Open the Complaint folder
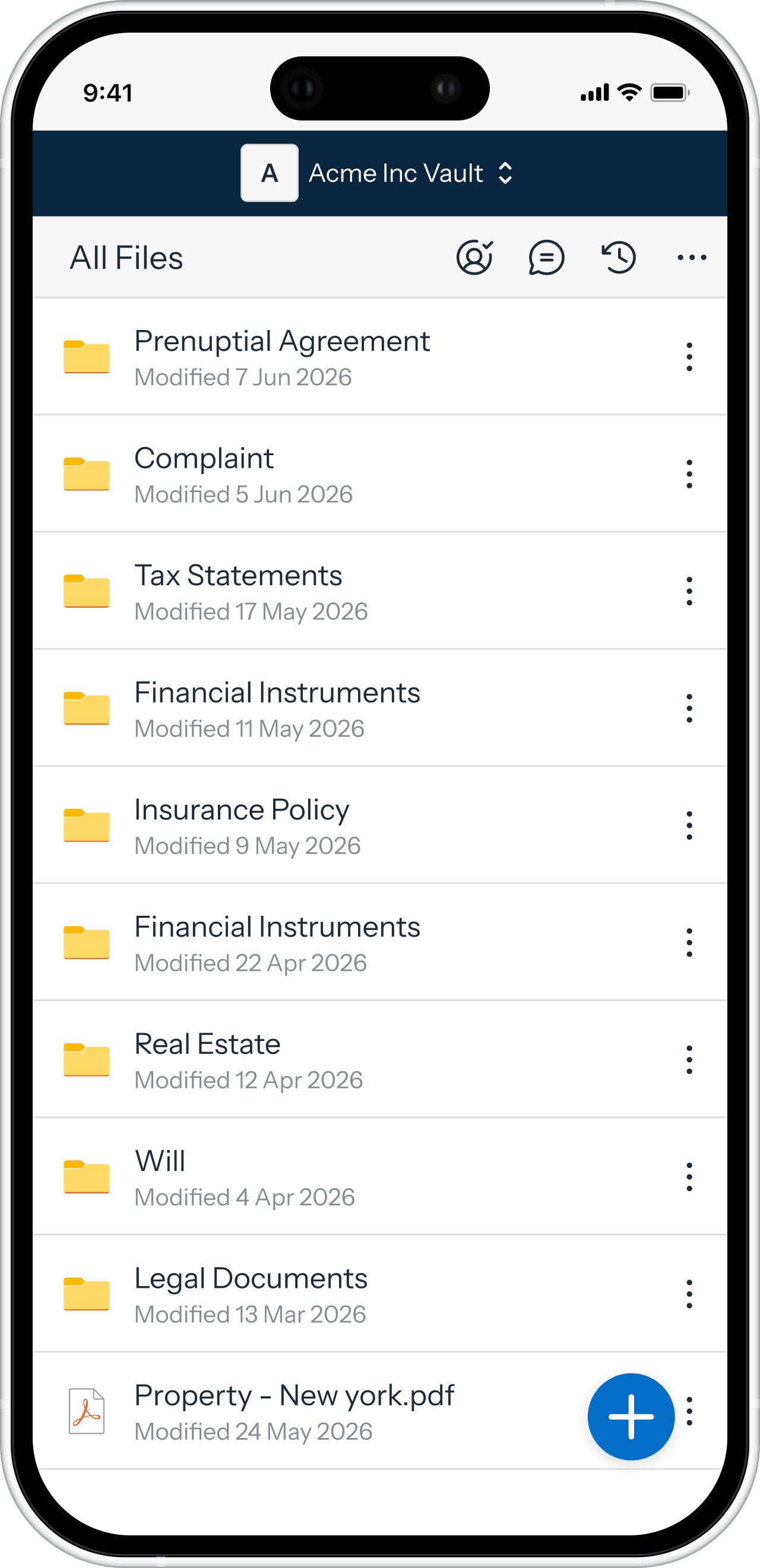 pos(380,474)
